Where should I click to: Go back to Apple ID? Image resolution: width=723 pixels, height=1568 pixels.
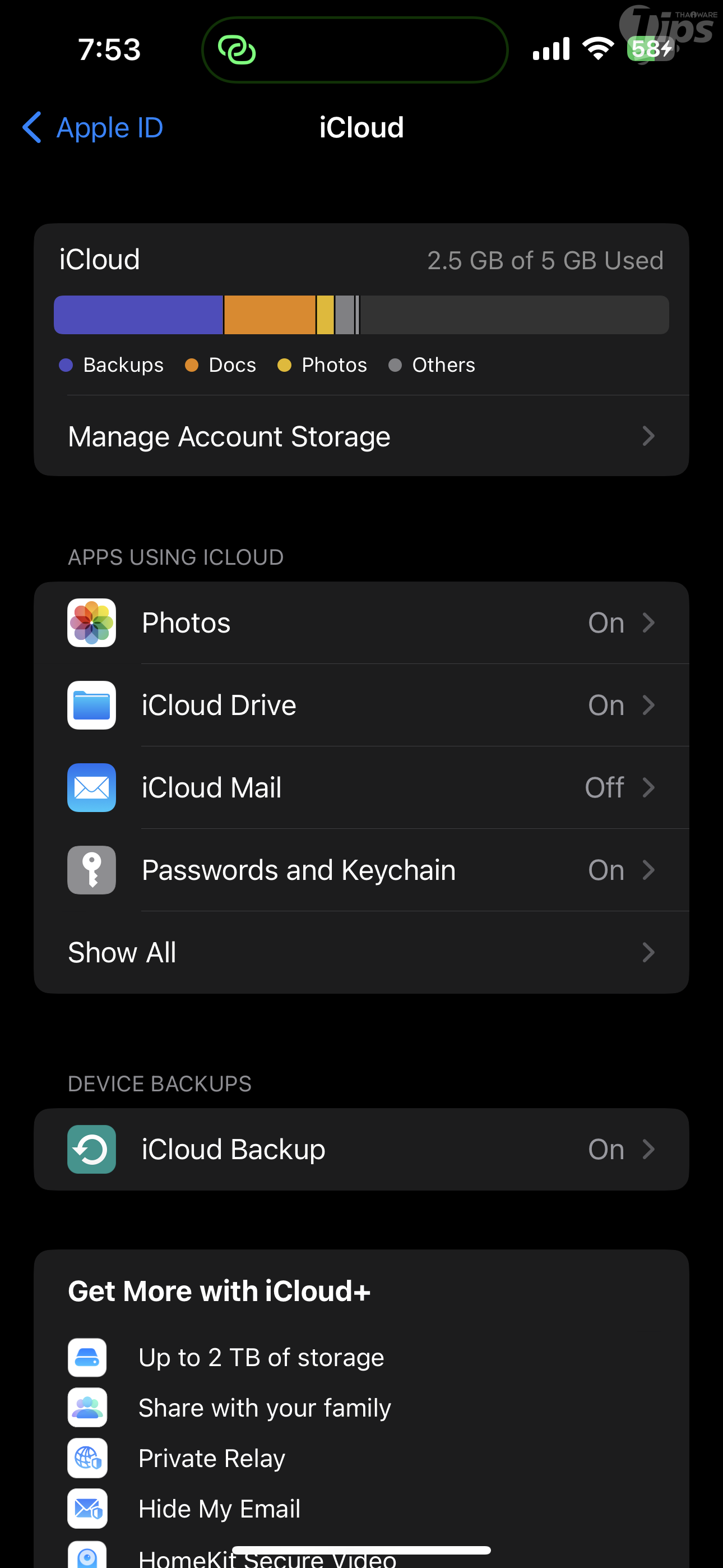tap(92, 128)
